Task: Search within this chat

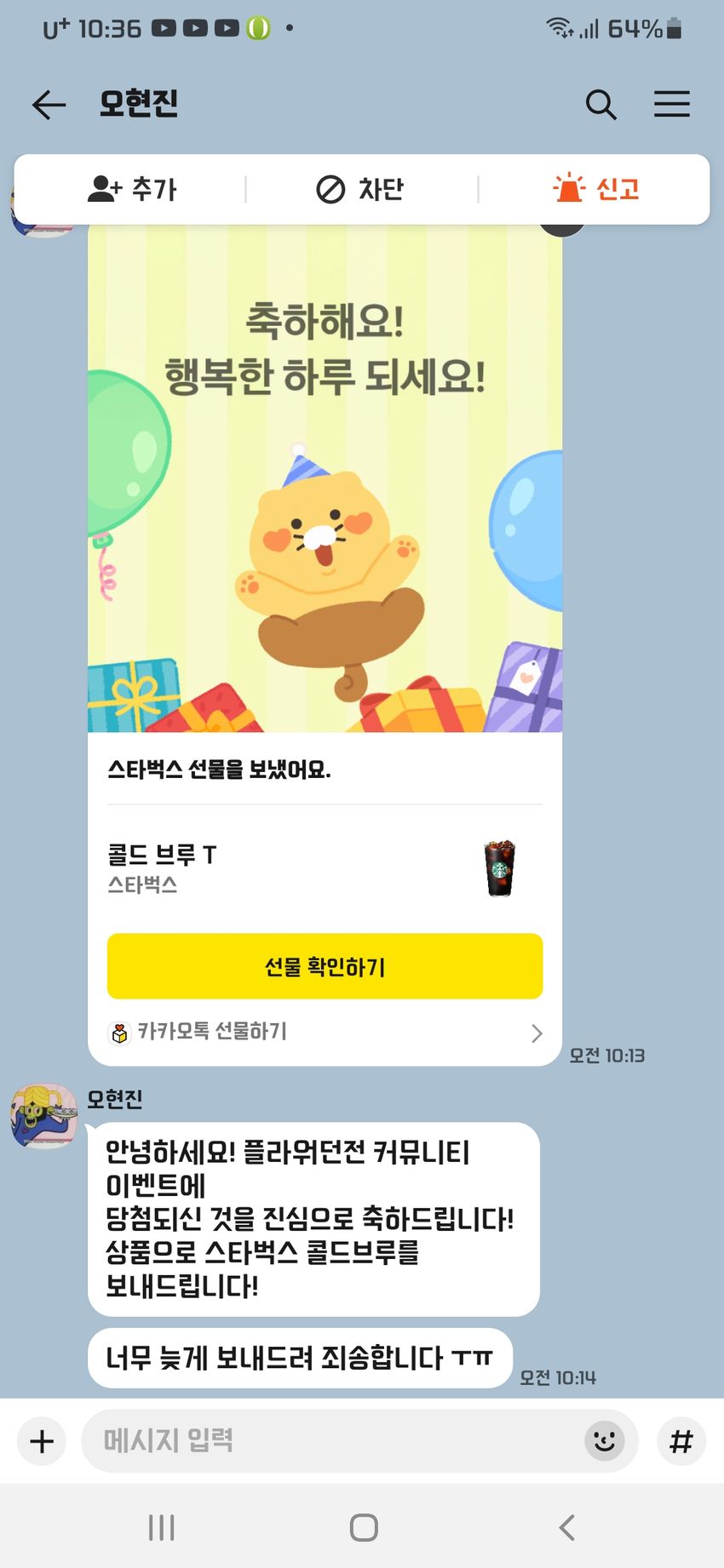Action: coord(600,105)
